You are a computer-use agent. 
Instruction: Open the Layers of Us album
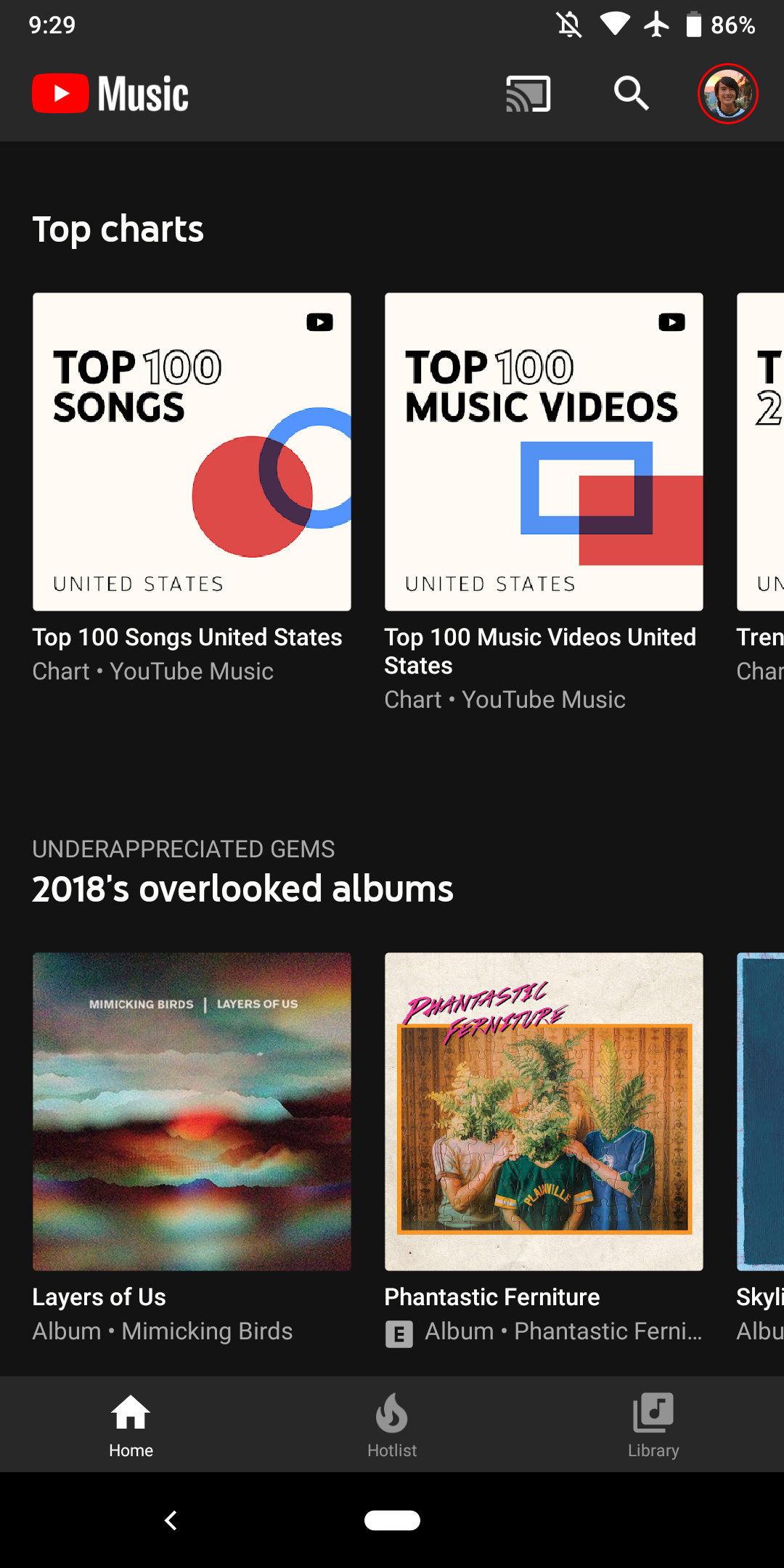(x=192, y=1111)
